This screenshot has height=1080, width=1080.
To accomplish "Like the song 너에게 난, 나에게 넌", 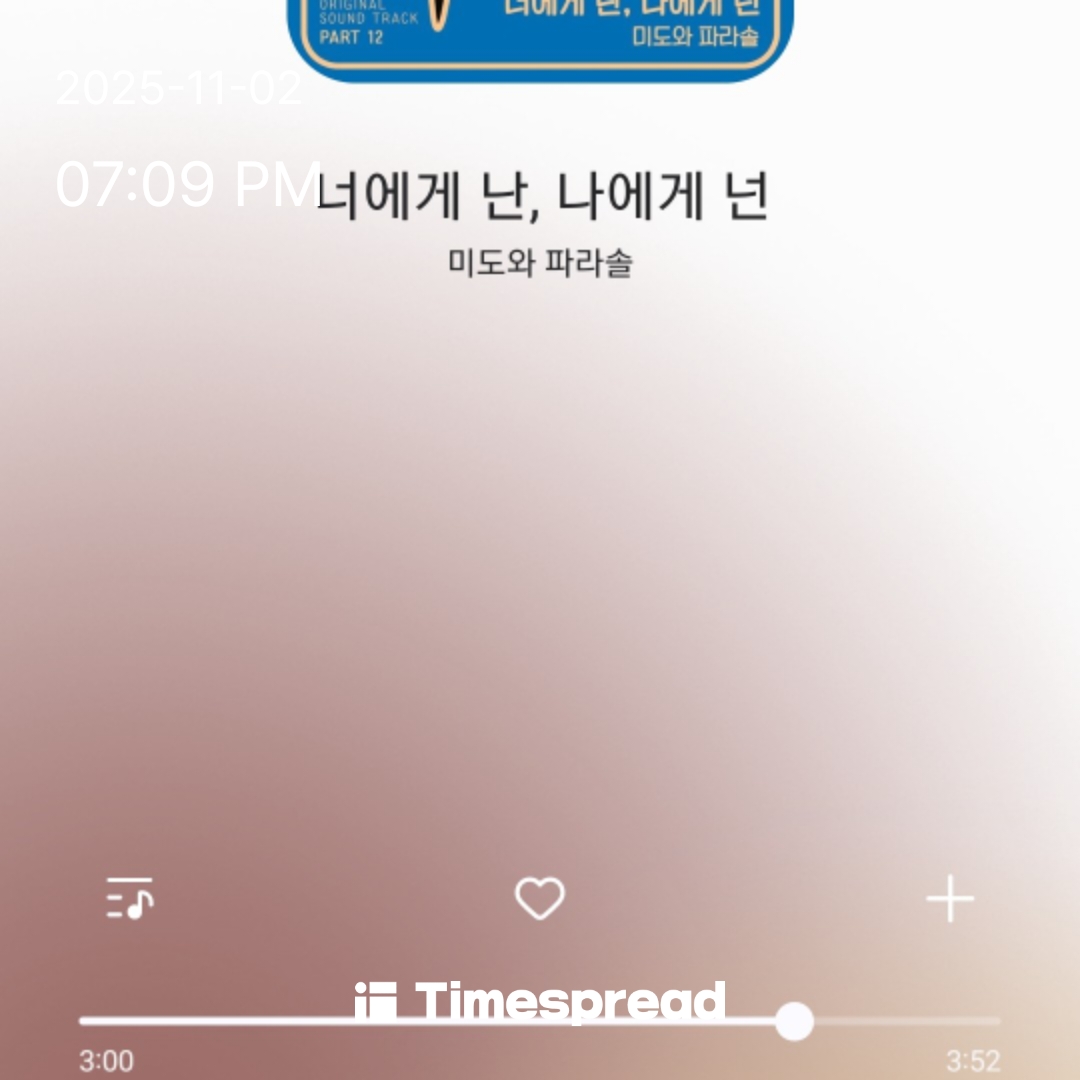I will (539, 899).
